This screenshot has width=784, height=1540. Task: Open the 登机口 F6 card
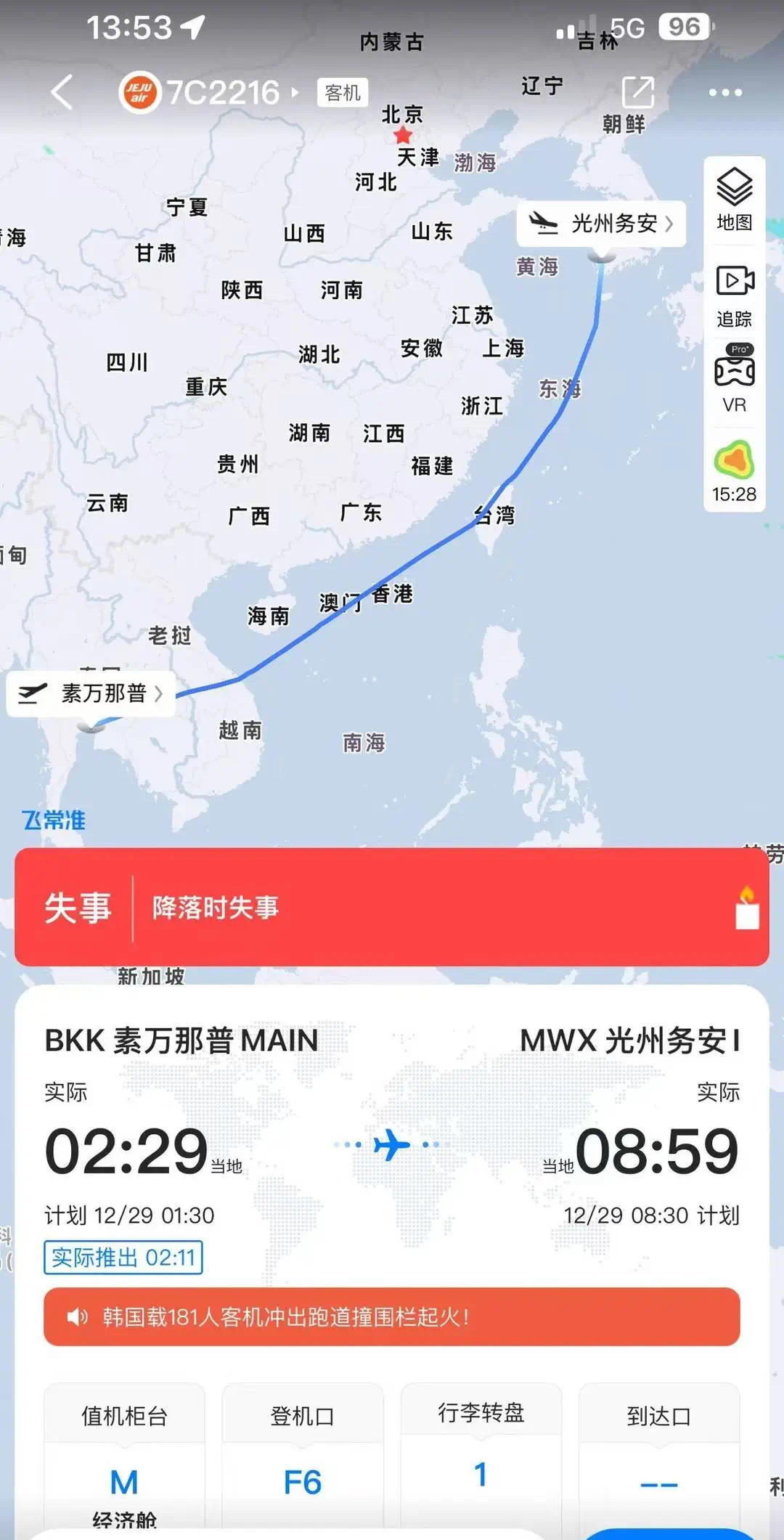click(302, 1454)
